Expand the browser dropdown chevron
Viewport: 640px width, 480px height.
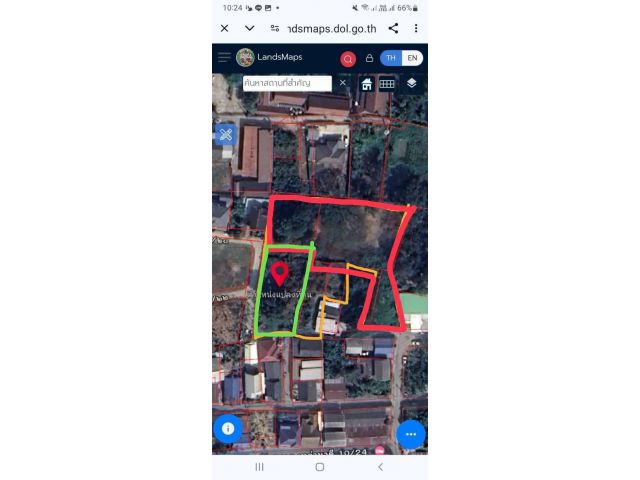[250, 29]
